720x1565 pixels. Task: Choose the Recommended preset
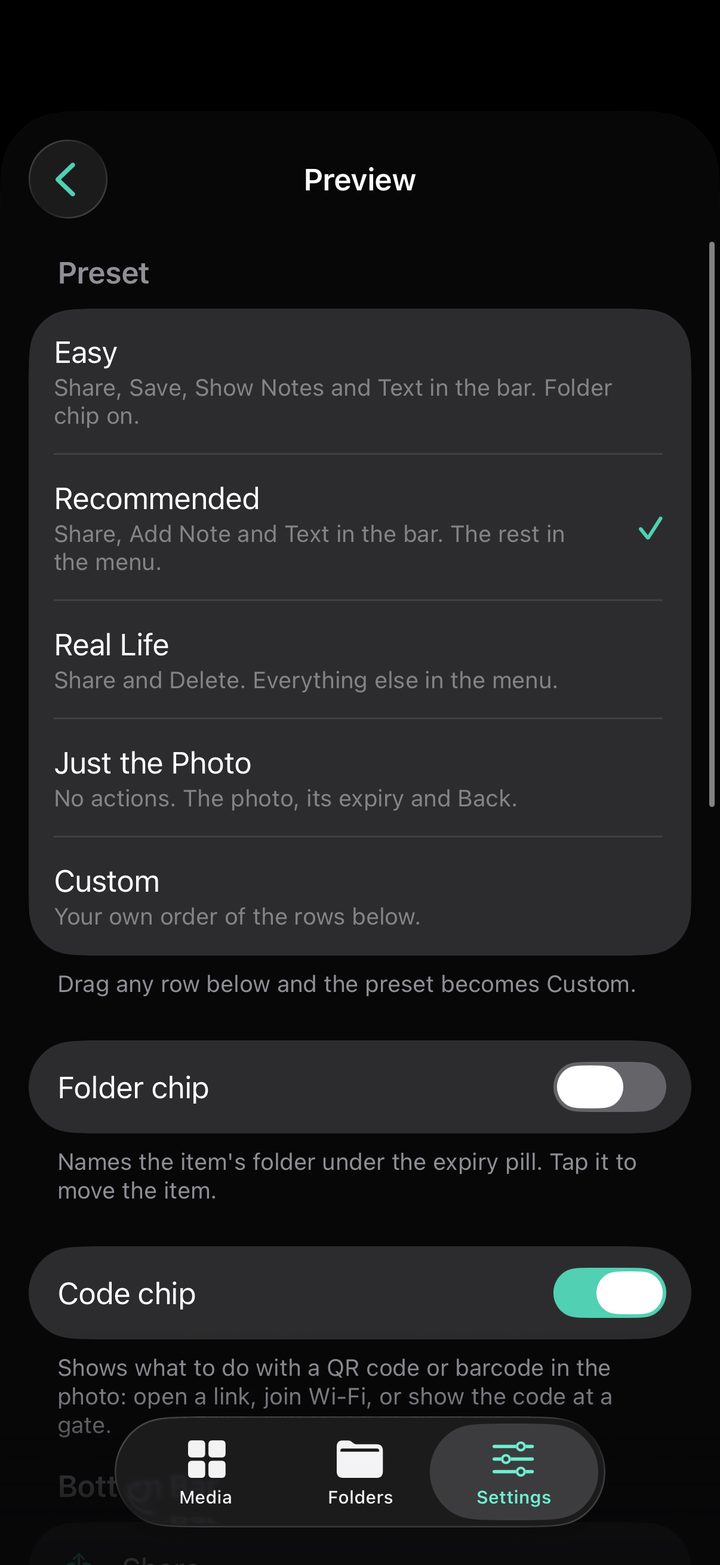click(360, 528)
